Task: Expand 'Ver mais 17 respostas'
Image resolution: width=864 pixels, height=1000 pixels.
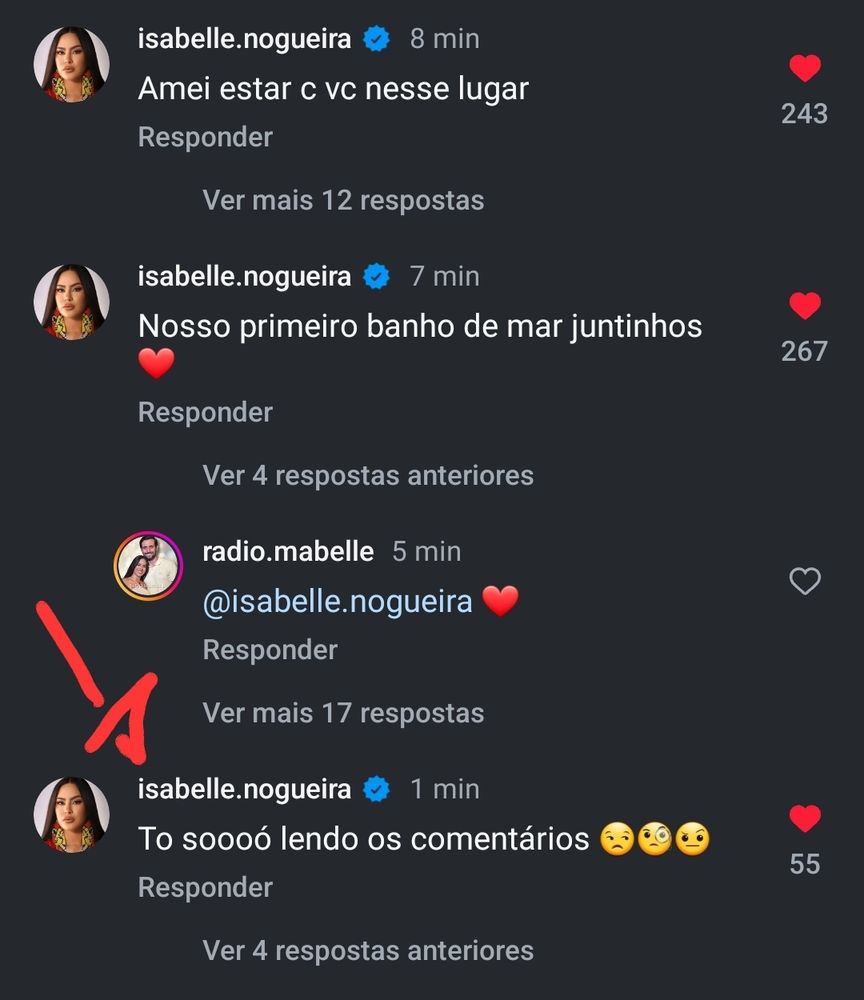Action: click(x=343, y=713)
